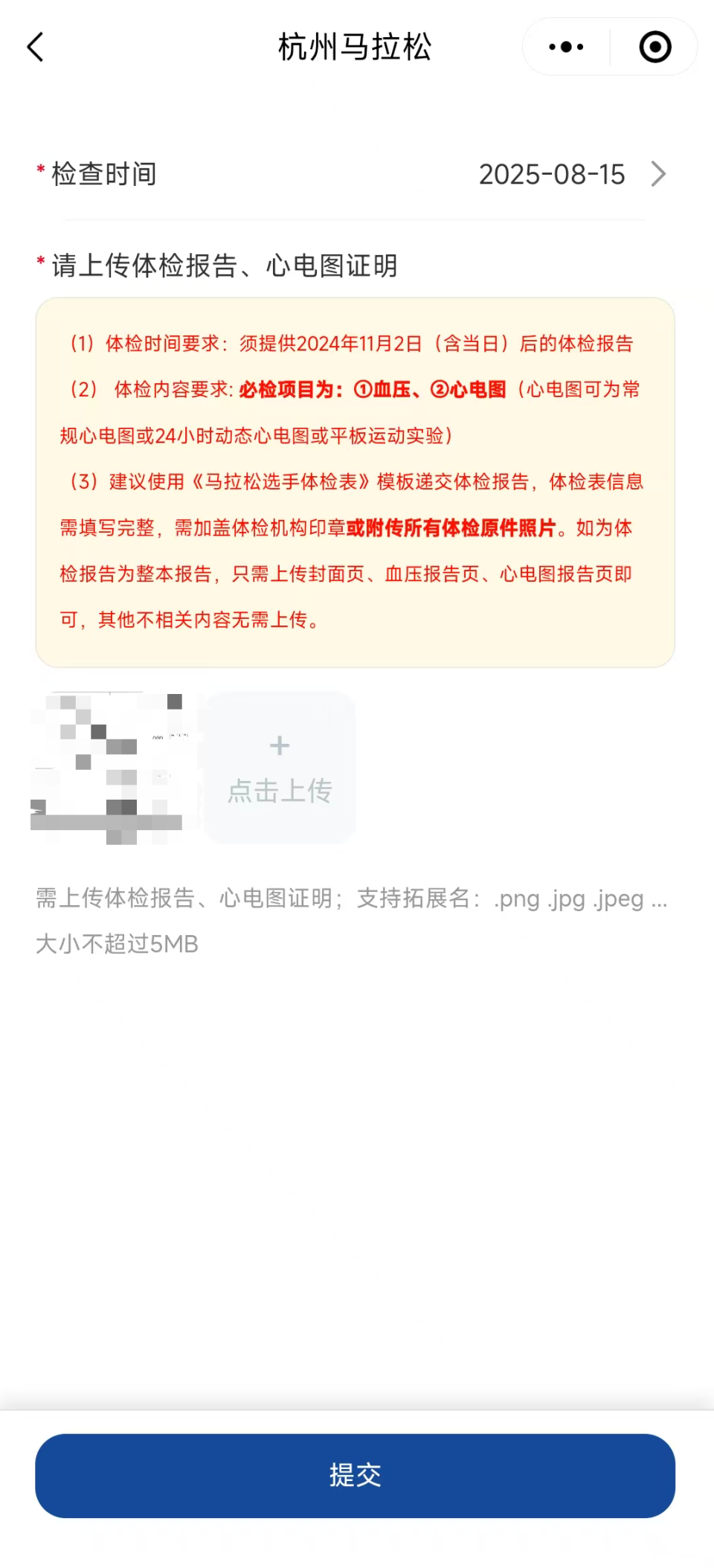
Task: Tap the 杭州马拉松 title bar
Action: pyautogui.click(x=355, y=46)
